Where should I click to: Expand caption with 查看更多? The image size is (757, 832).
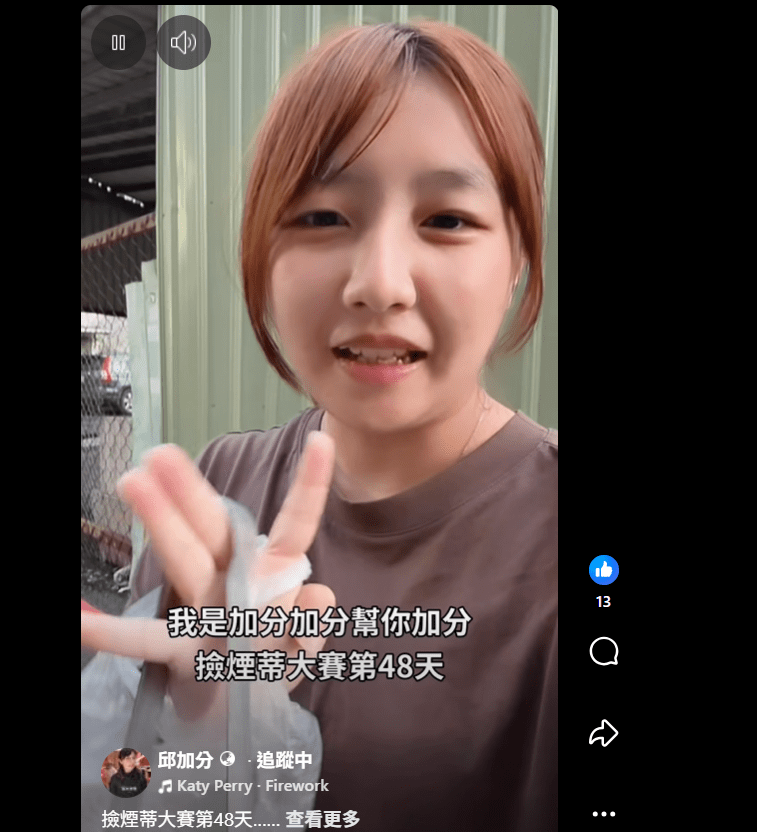(322, 819)
